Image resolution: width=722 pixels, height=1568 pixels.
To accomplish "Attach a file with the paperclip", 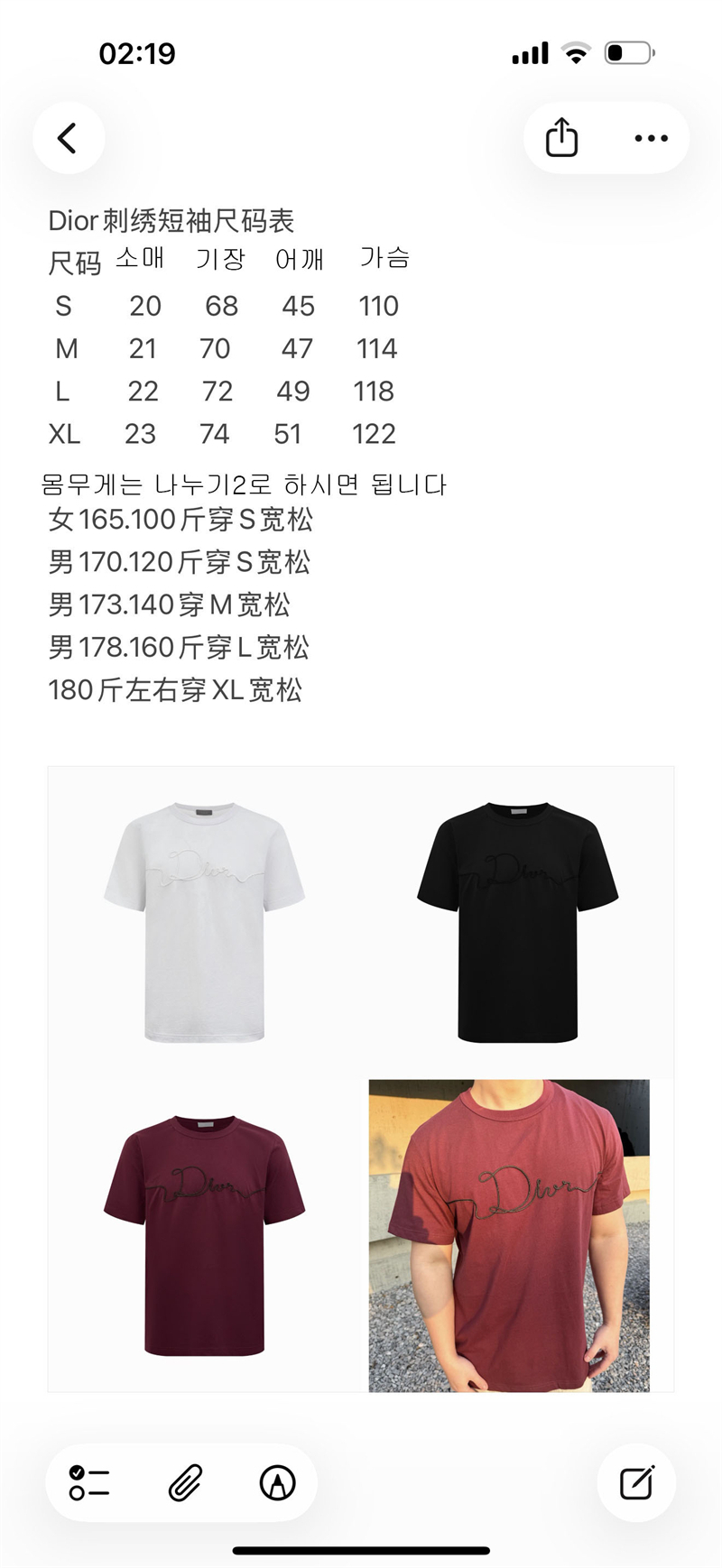I will (185, 1482).
